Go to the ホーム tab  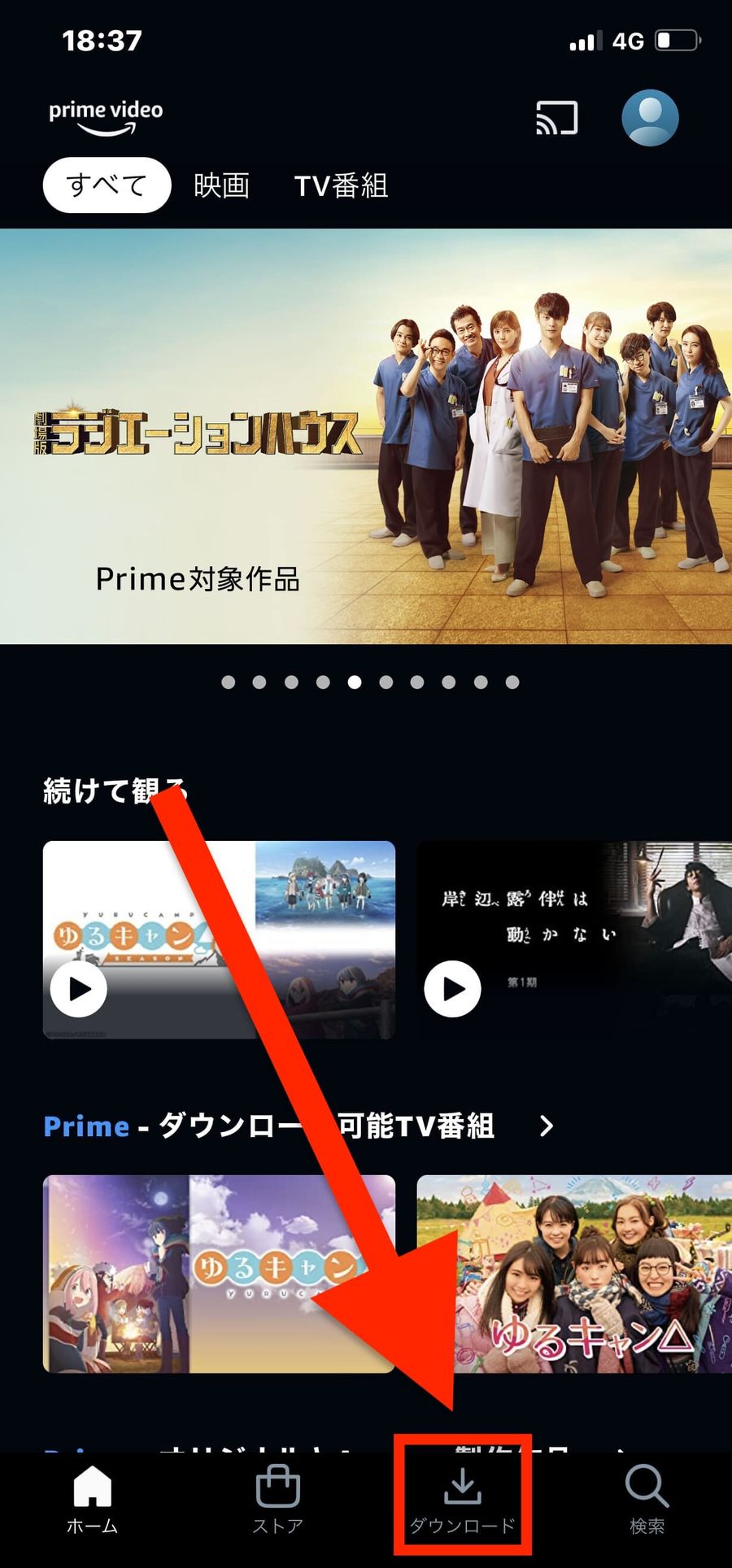(92, 1501)
